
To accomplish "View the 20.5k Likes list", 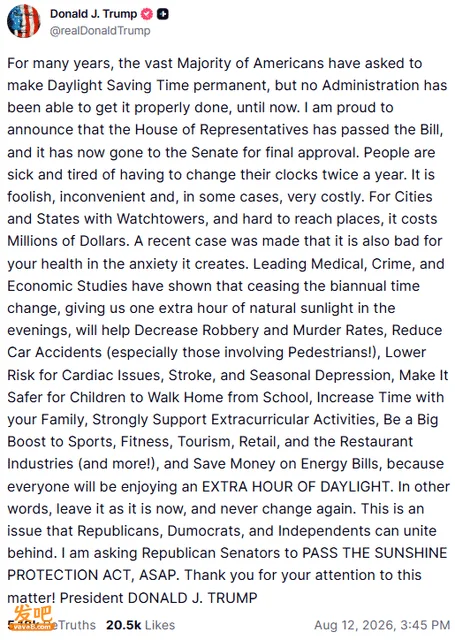I will point(140,625).
